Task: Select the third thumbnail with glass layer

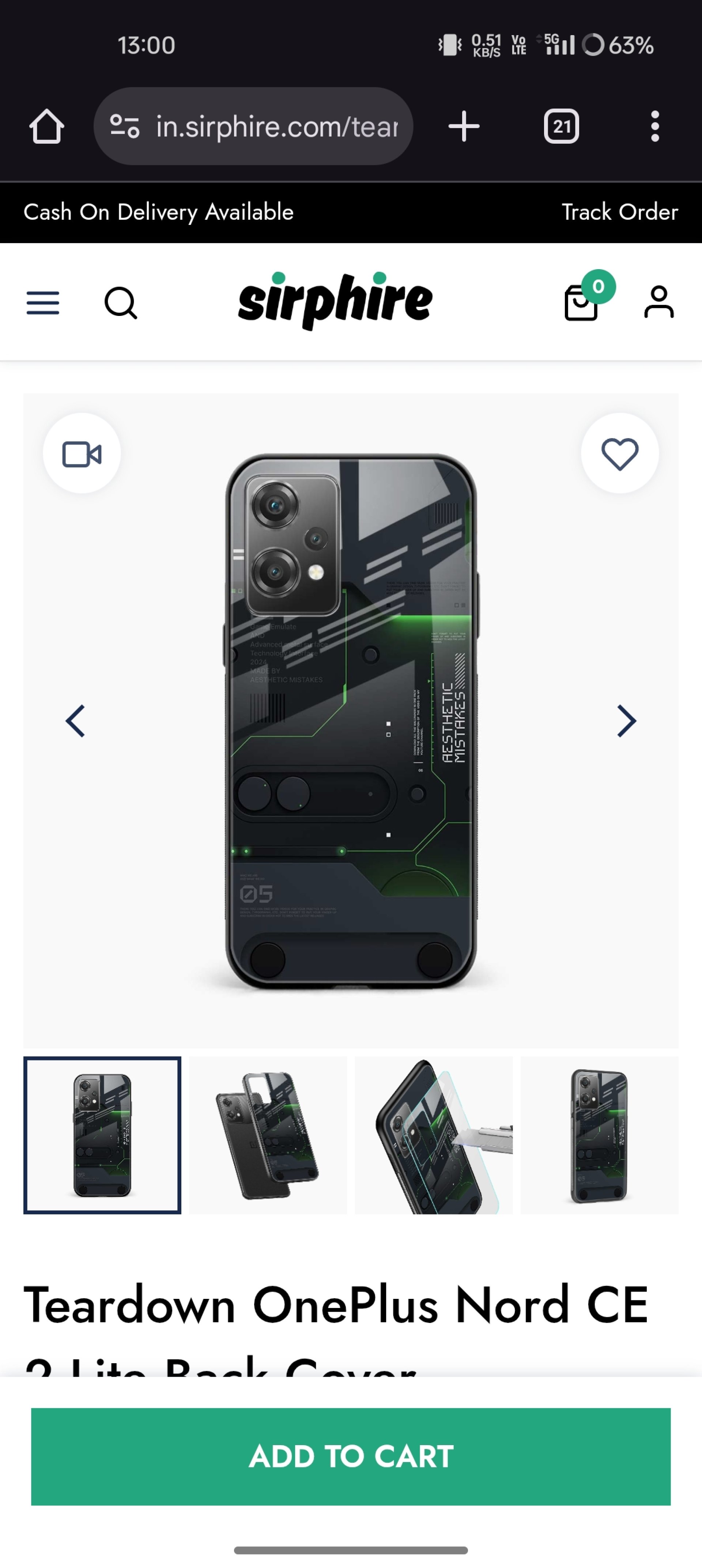Action: point(434,1135)
